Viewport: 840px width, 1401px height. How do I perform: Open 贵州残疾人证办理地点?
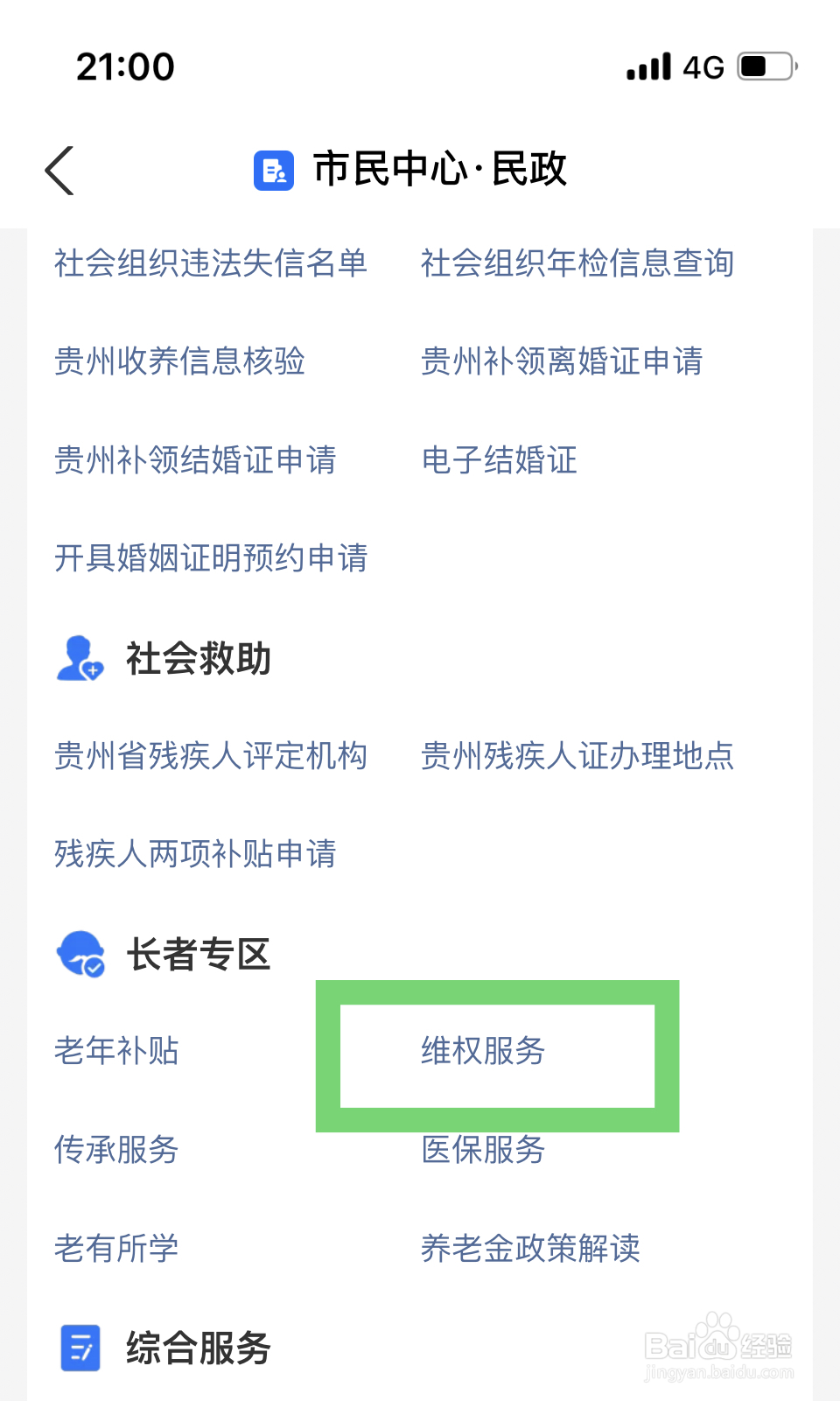577,756
